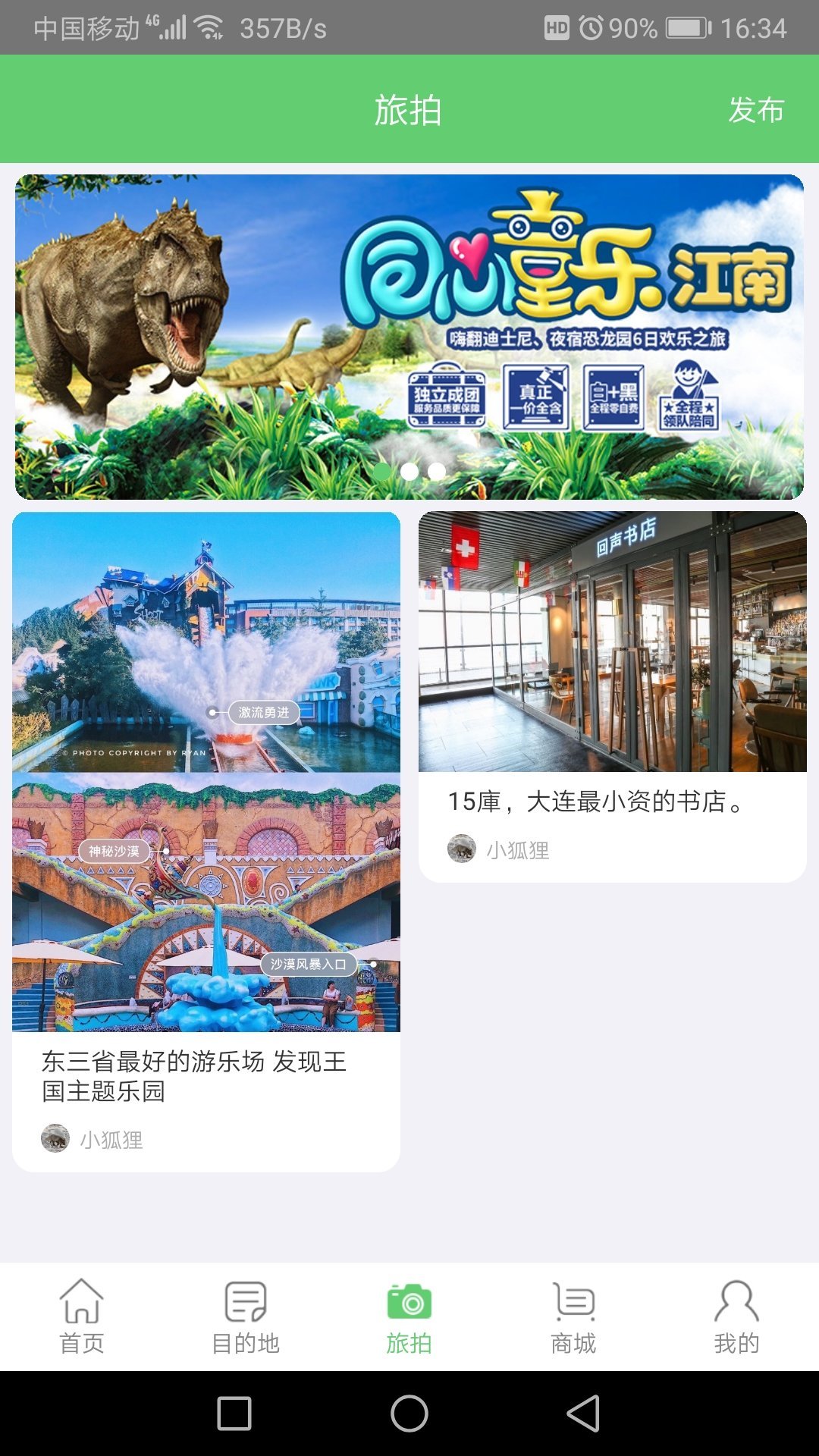Tap the 发布 publish button
819x1456 pixels.
pos(755,110)
